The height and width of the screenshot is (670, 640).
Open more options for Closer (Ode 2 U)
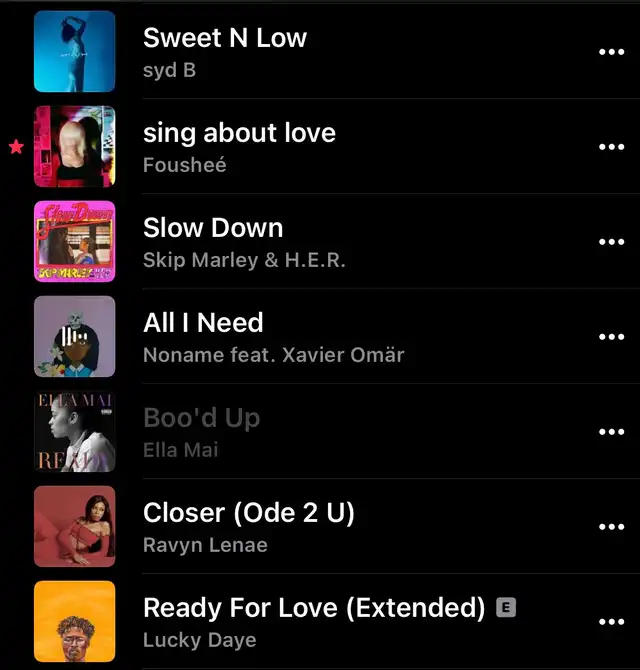pyautogui.click(x=611, y=527)
